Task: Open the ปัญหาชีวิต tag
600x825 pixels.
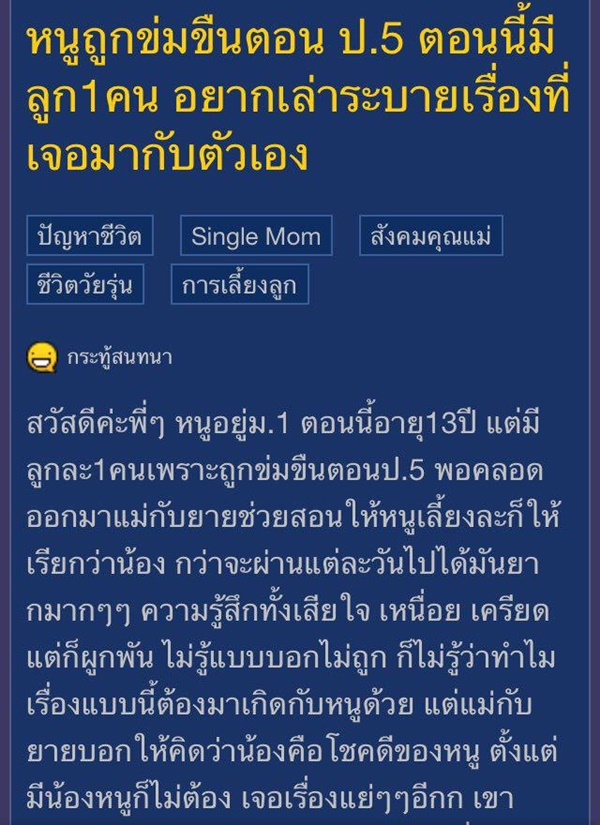Action: pos(90,236)
